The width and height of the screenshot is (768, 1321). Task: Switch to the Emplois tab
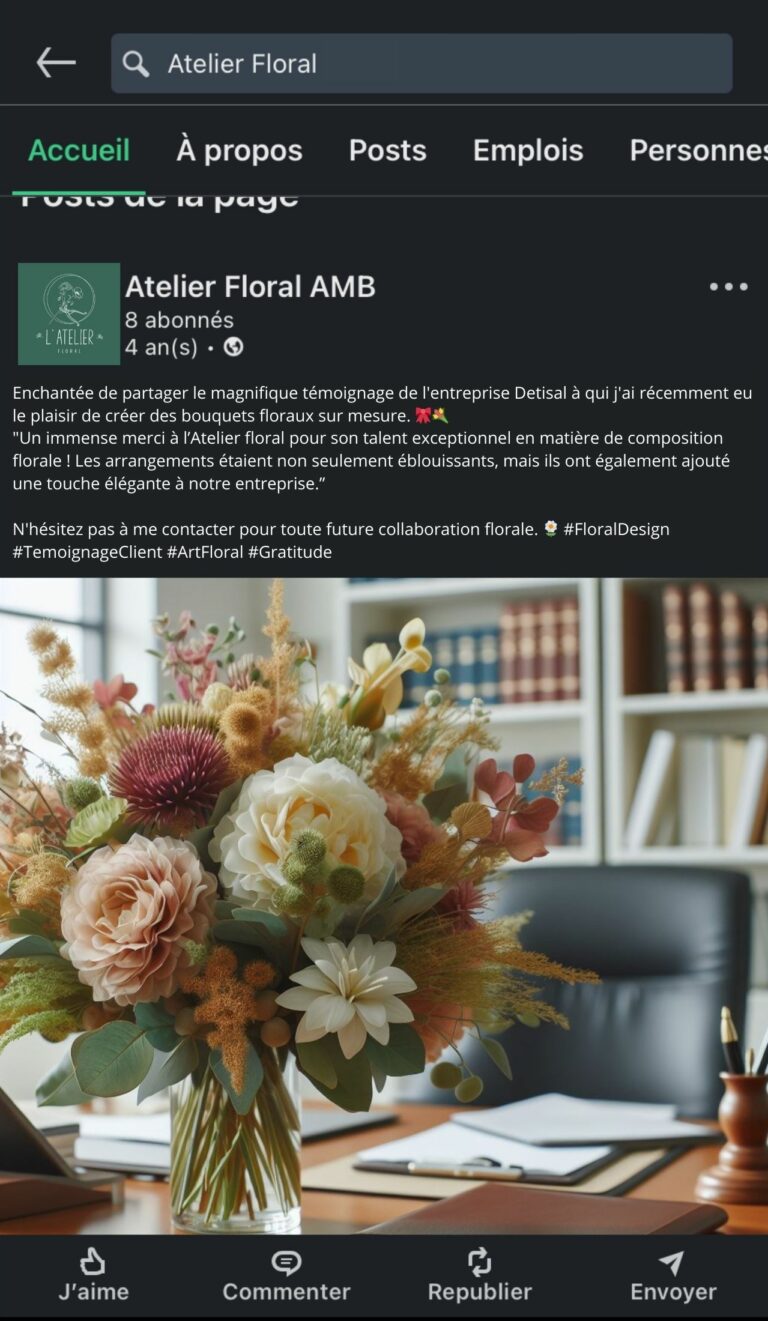click(527, 151)
